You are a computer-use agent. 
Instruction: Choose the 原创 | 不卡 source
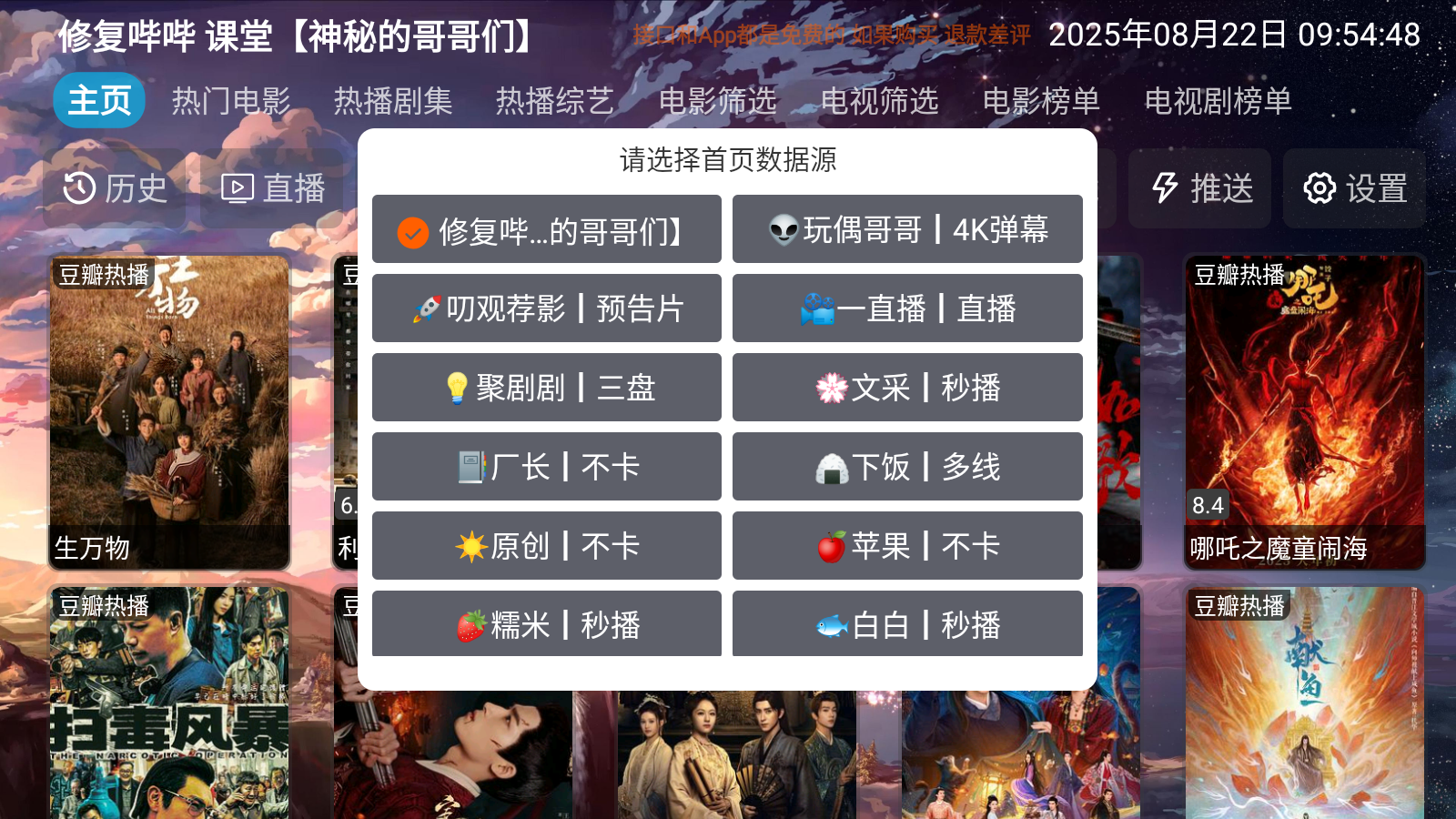click(546, 546)
